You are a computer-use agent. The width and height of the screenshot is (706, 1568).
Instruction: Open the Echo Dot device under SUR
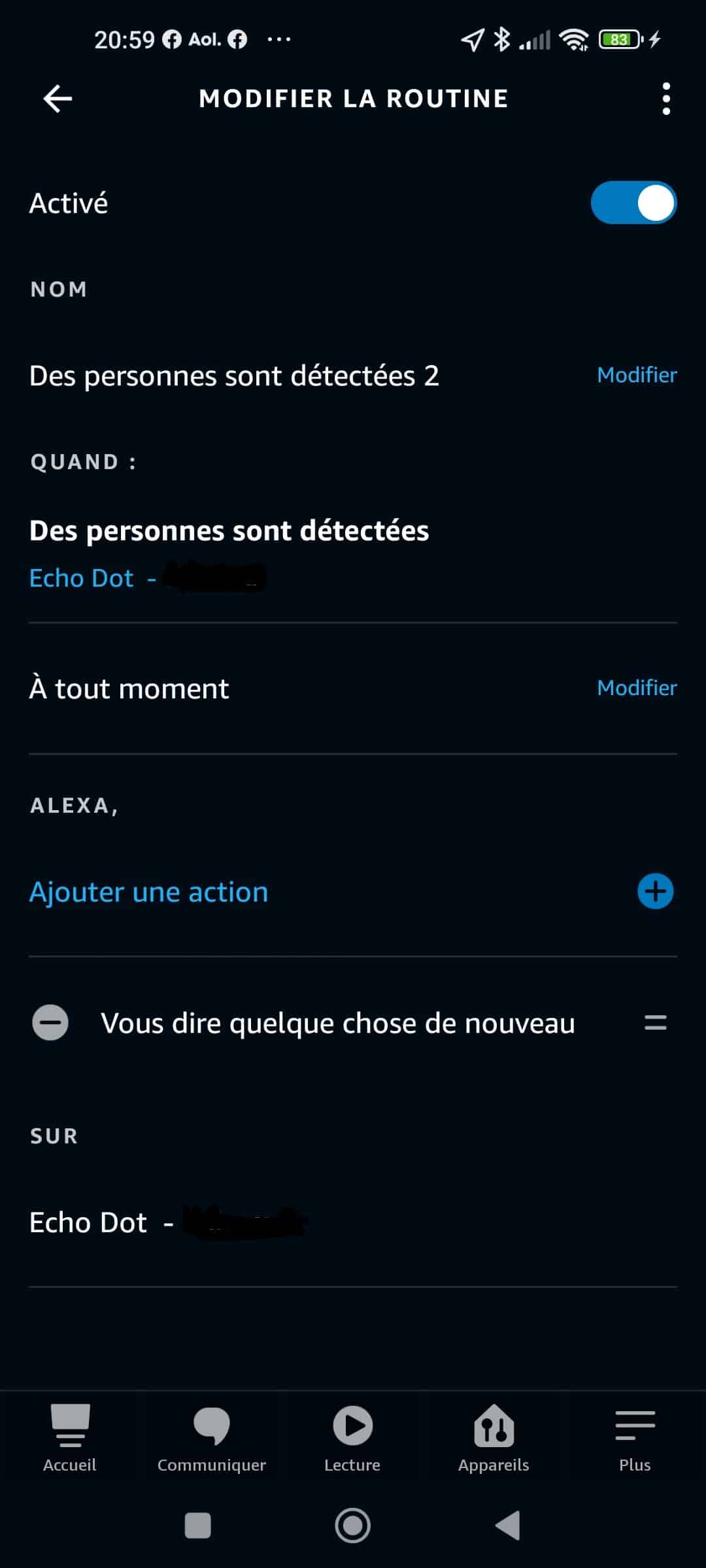coord(169,1222)
